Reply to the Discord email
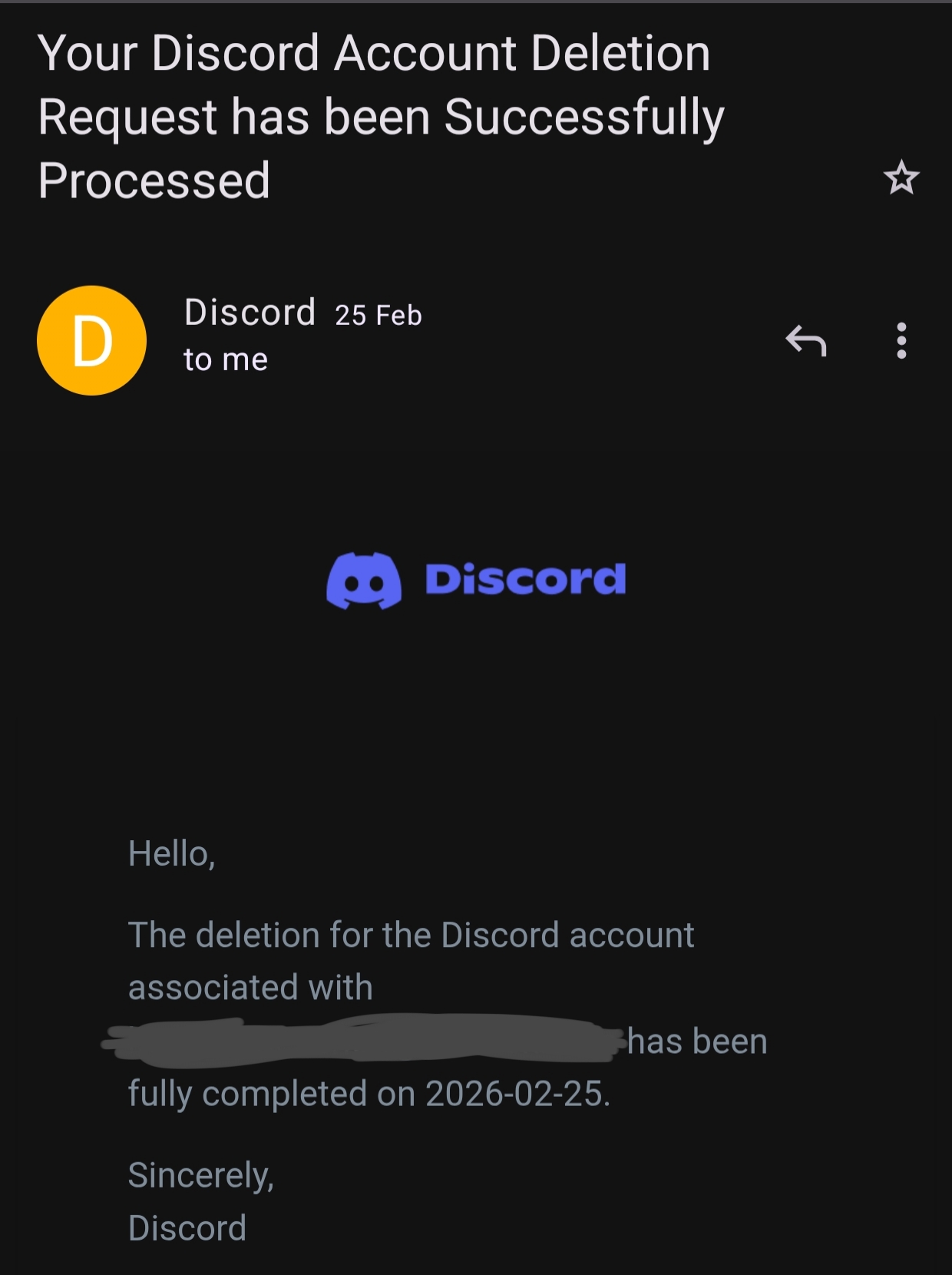The height and width of the screenshot is (1275, 952). point(806,340)
